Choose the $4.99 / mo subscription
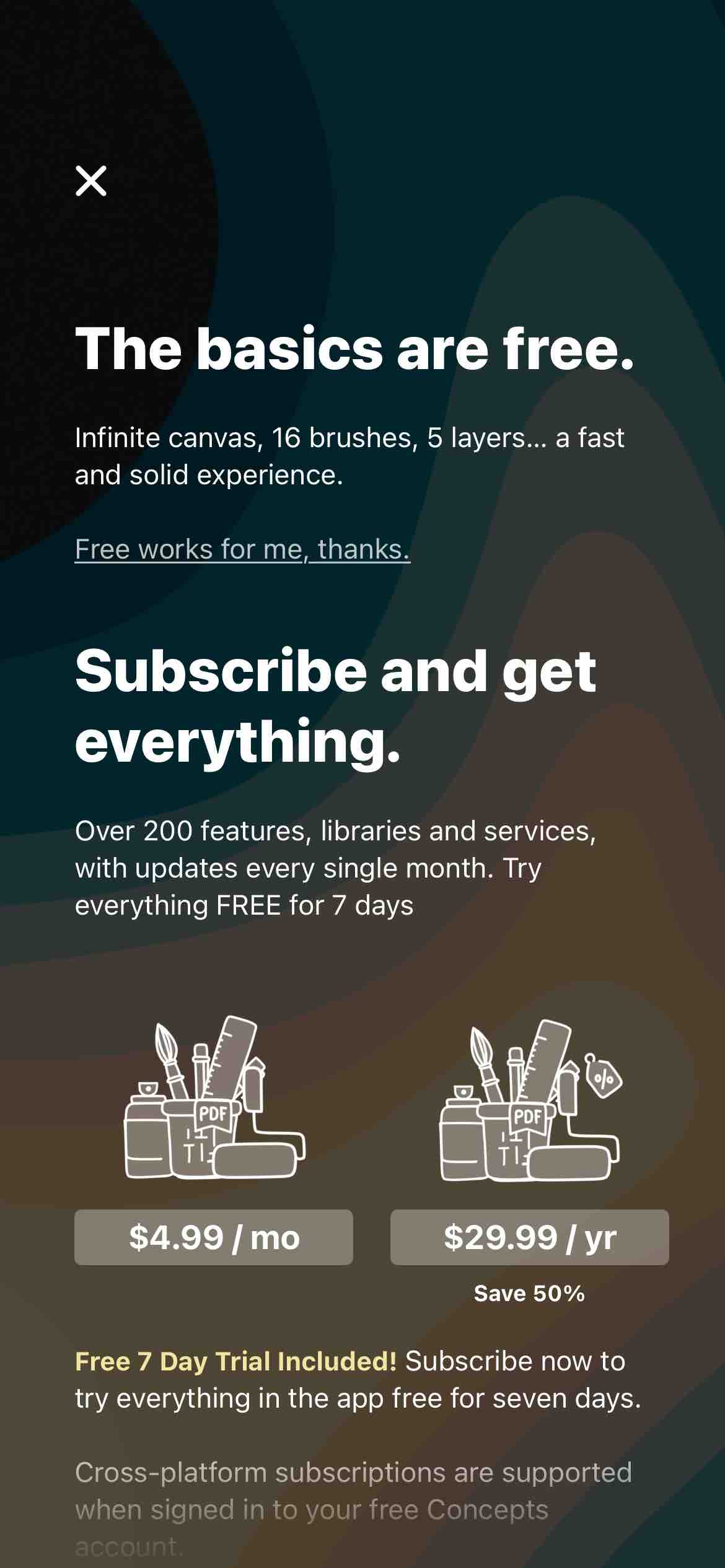This screenshot has height=1568, width=725. point(214,1237)
